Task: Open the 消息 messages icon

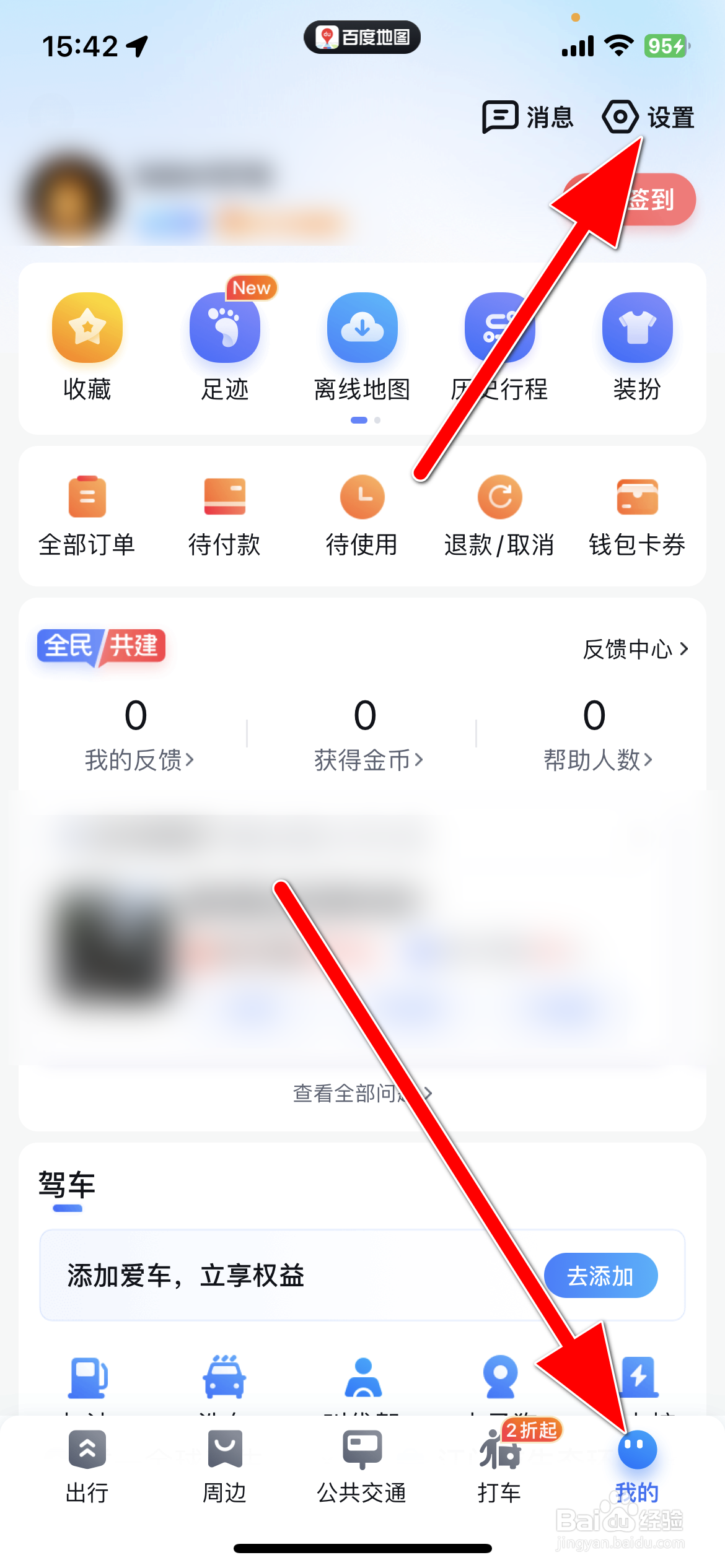Action: (528, 116)
